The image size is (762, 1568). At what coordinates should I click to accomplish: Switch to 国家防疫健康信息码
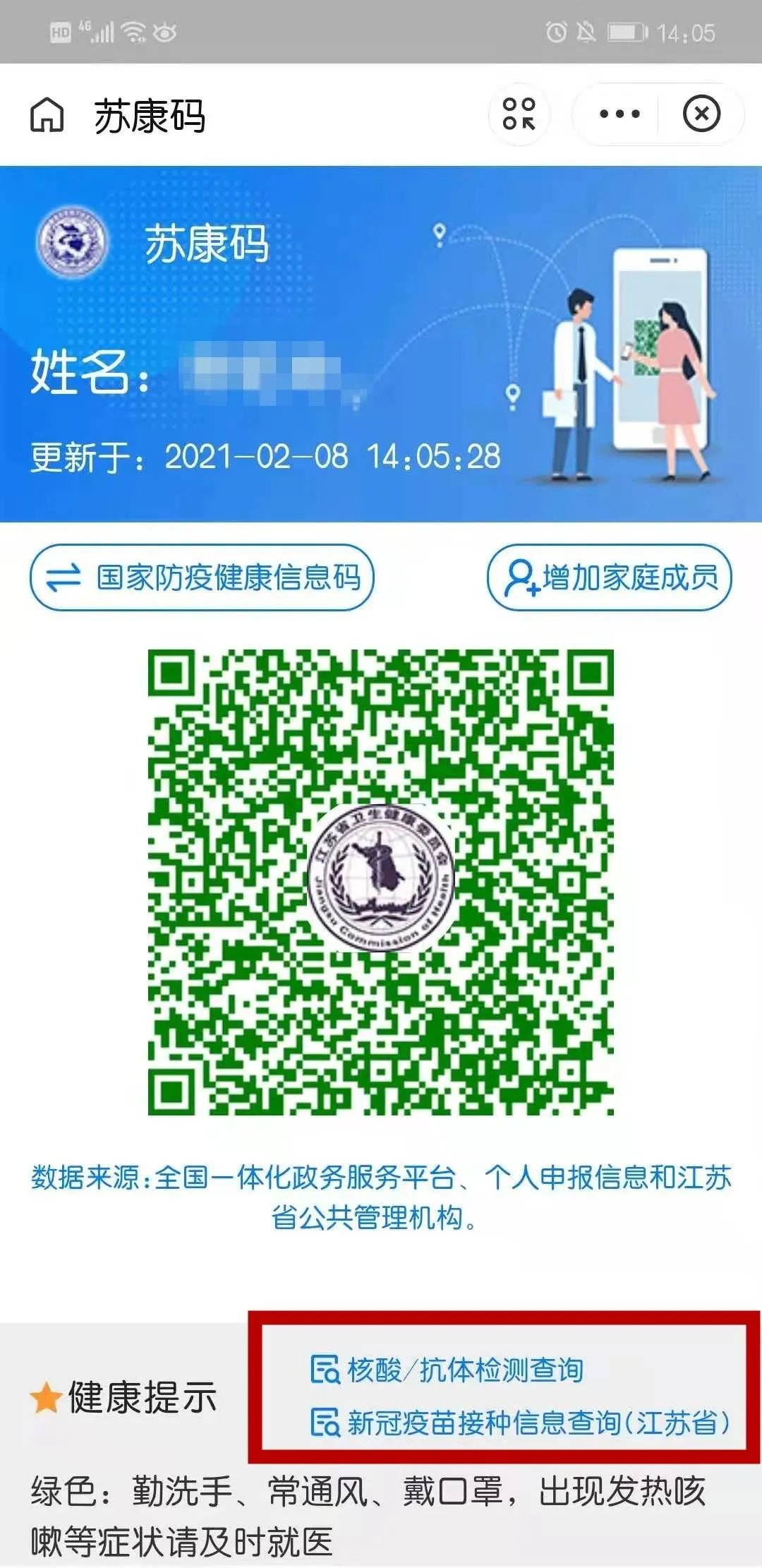(x=202, y=577)
